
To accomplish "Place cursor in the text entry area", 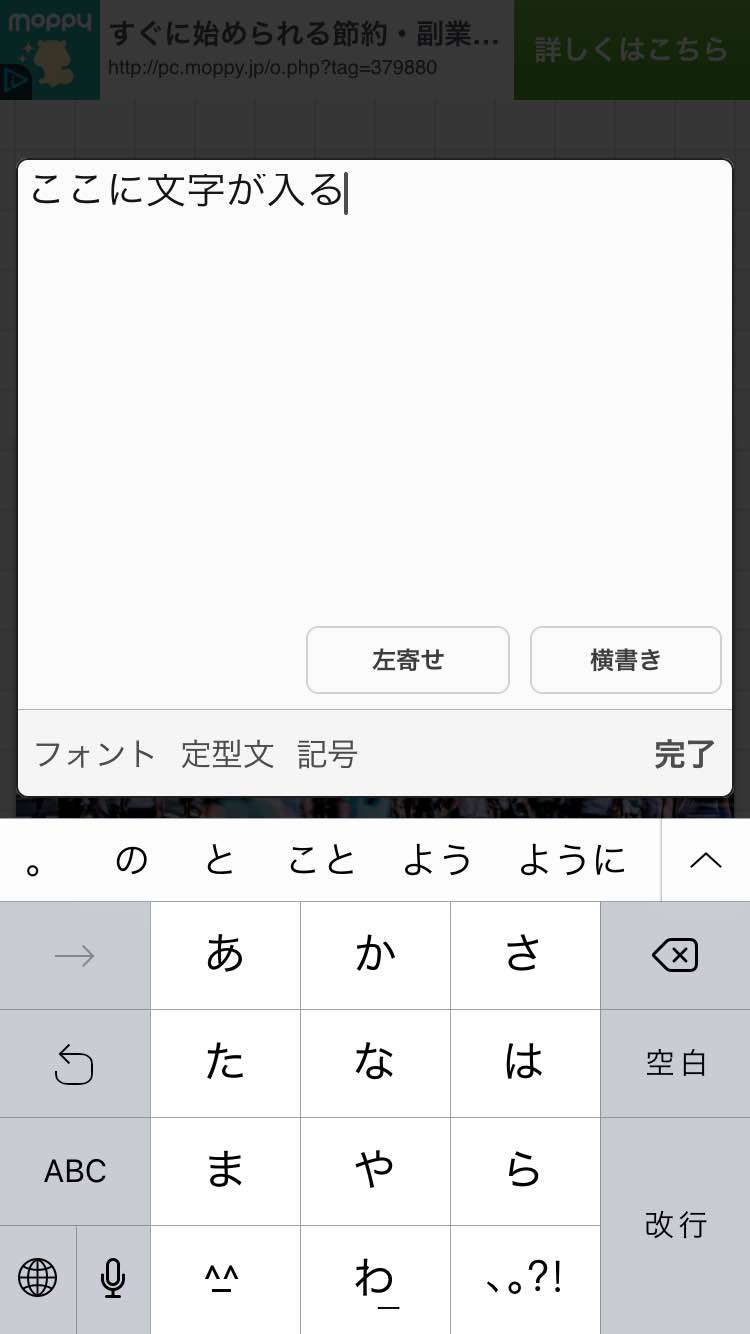I will coord(375,400).
